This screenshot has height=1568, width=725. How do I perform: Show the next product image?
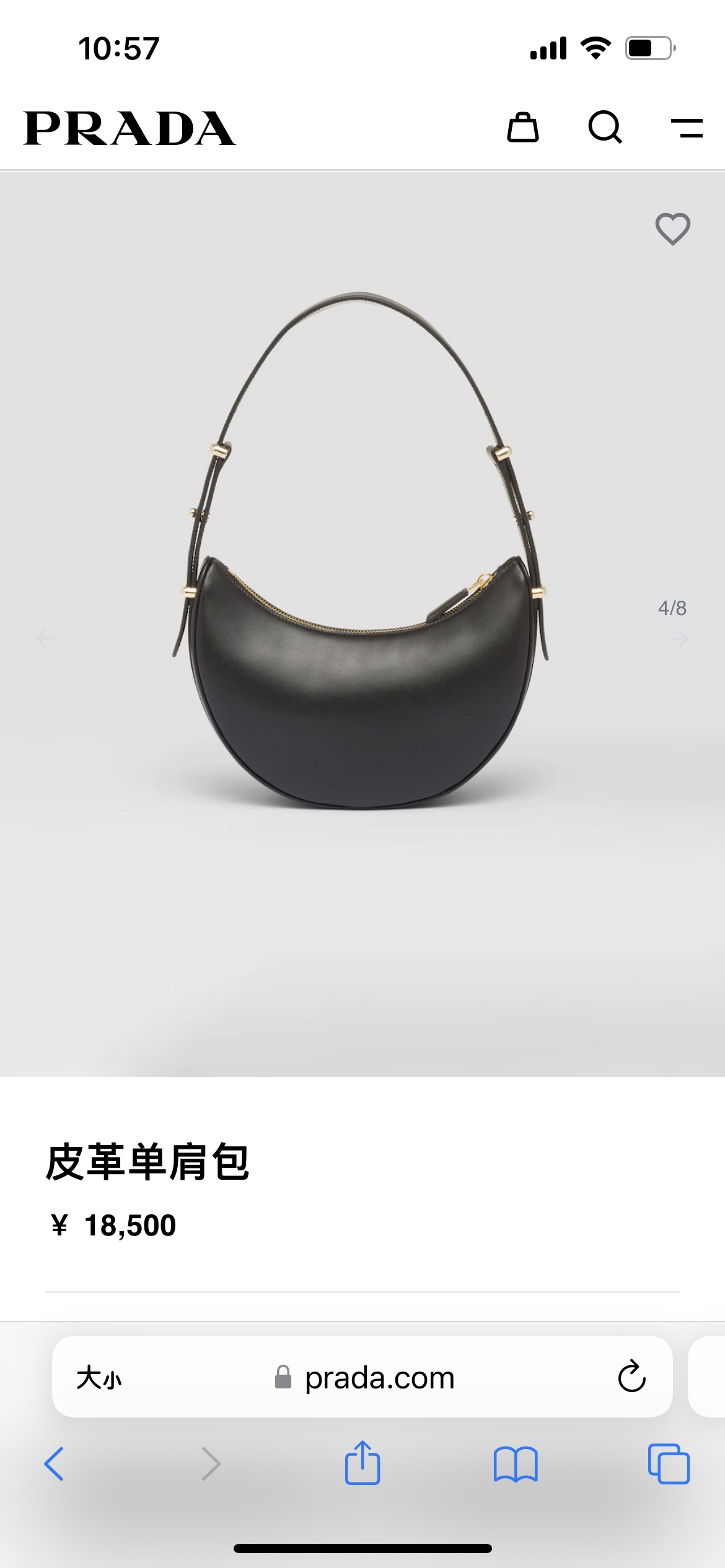click(x=679, y=638)
